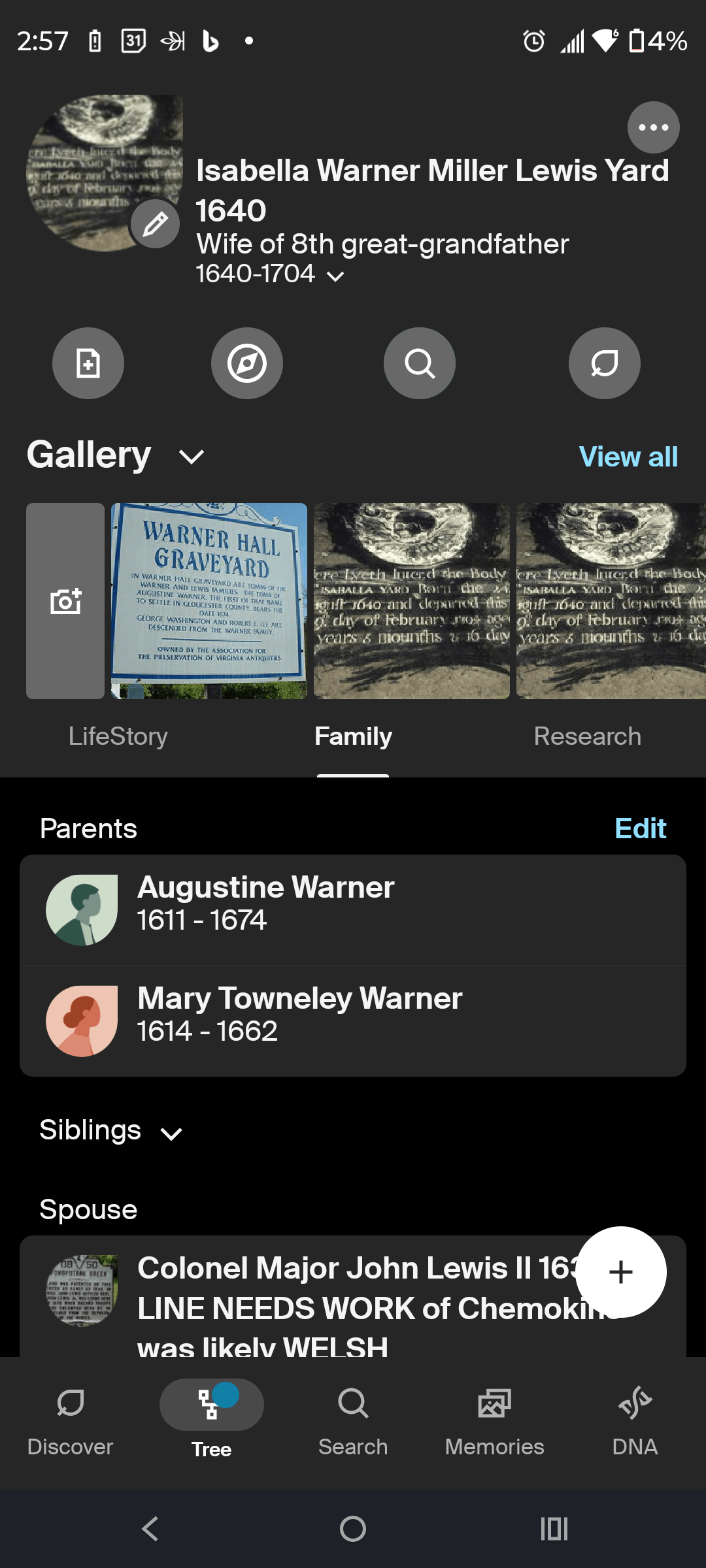Tap the leaf hints circle button

tap(604, 363)
